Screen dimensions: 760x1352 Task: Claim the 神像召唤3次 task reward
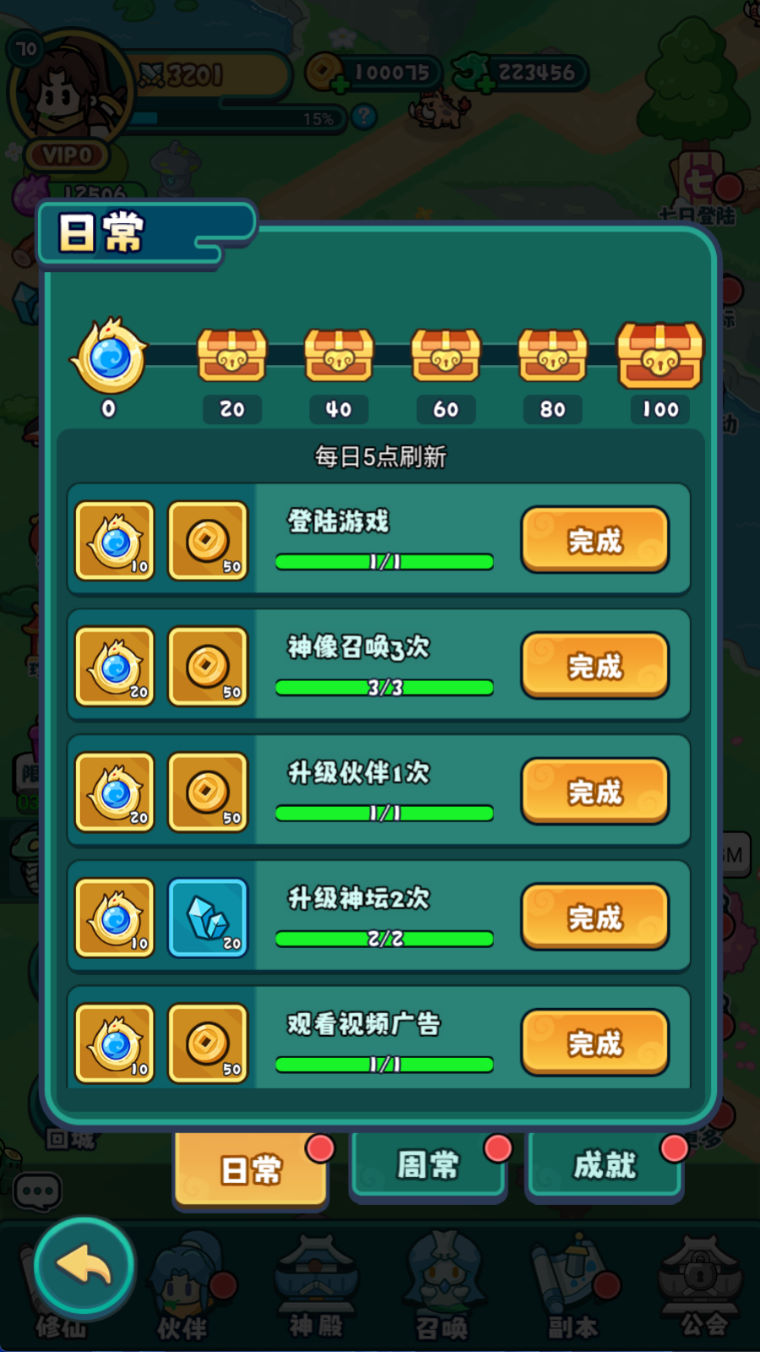tap(594, 666)
